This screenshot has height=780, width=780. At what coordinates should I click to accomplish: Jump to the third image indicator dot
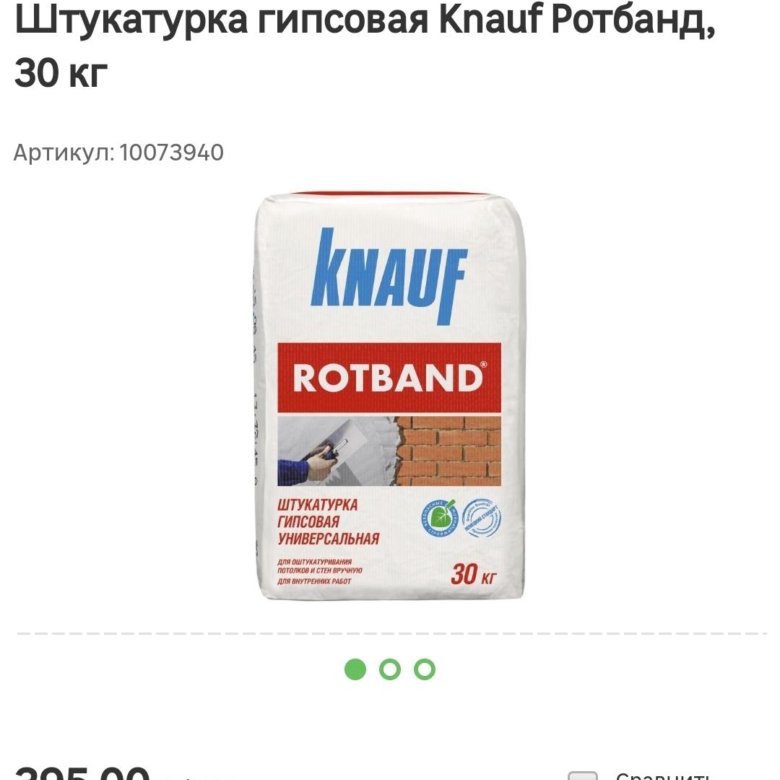pos(425,669)
